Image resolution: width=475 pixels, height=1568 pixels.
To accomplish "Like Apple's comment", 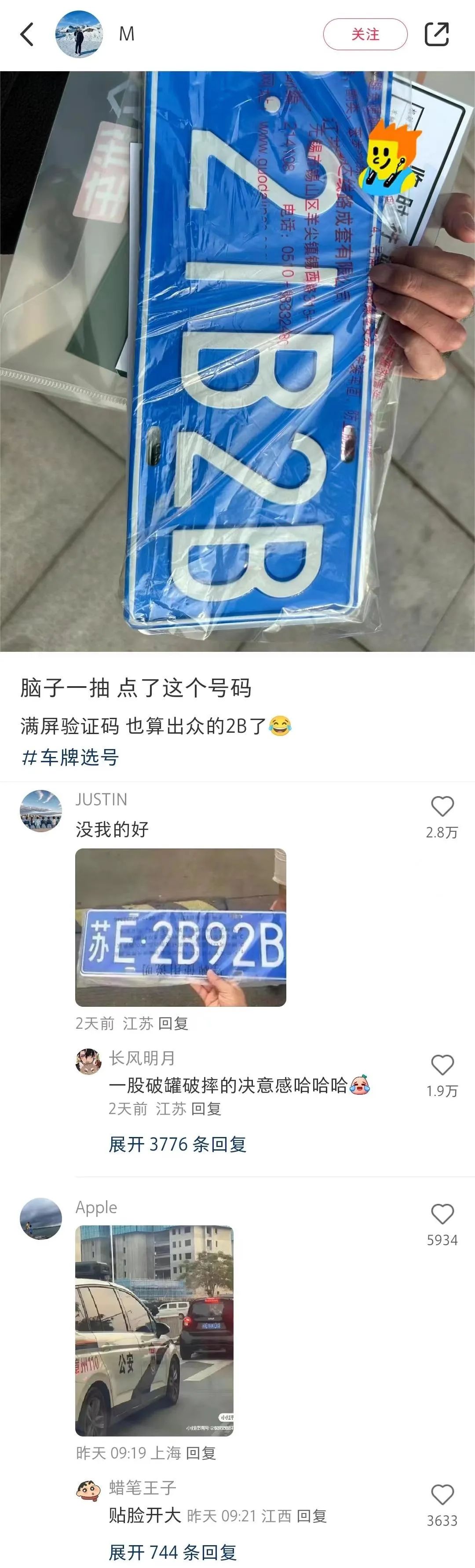I will click(x=442, y=1214).
